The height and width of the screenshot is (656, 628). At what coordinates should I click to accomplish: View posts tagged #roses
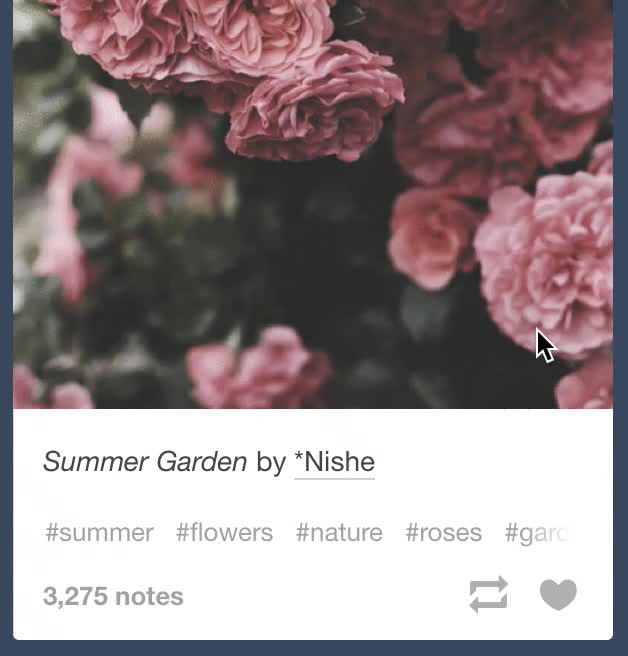(x=443, y=533)
